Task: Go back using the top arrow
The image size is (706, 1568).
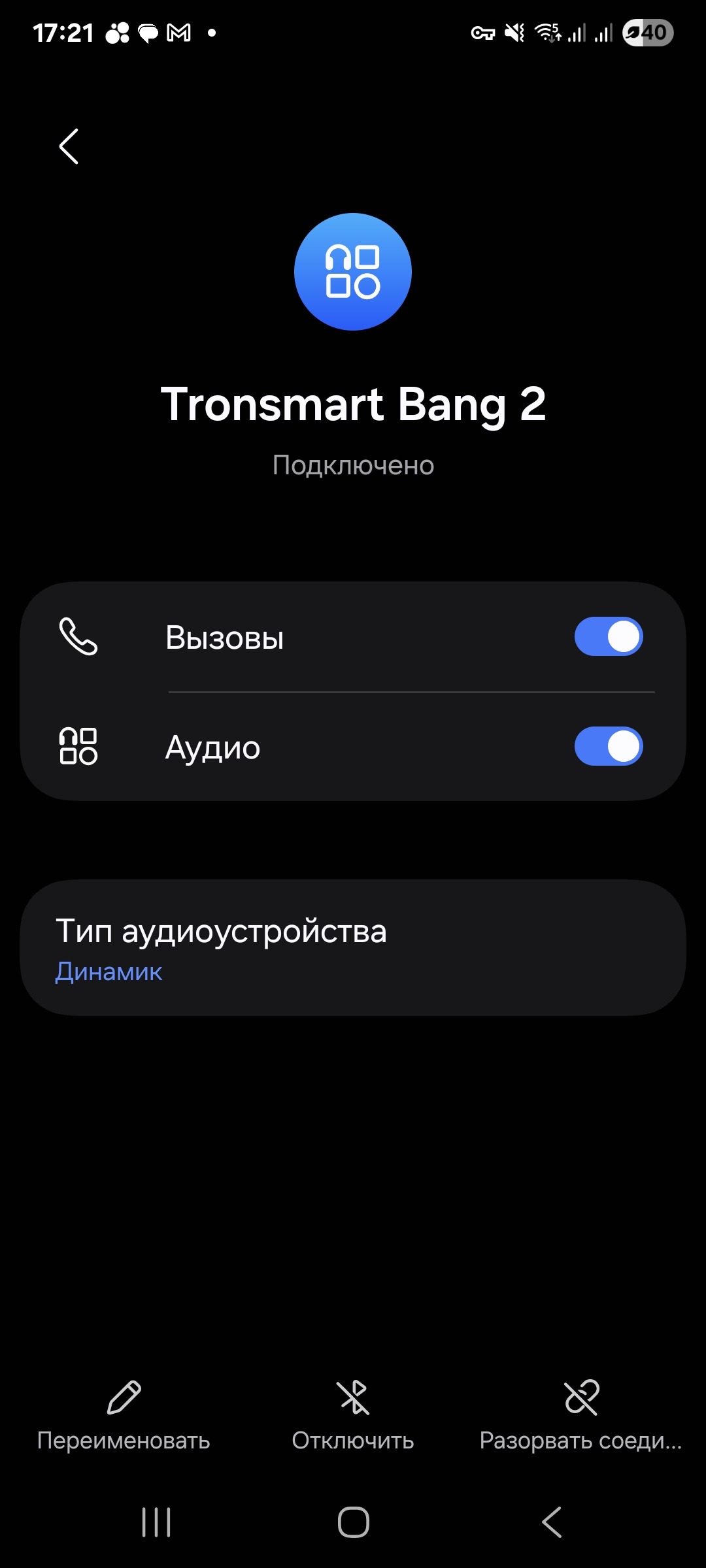Action: tap(69, 146)
